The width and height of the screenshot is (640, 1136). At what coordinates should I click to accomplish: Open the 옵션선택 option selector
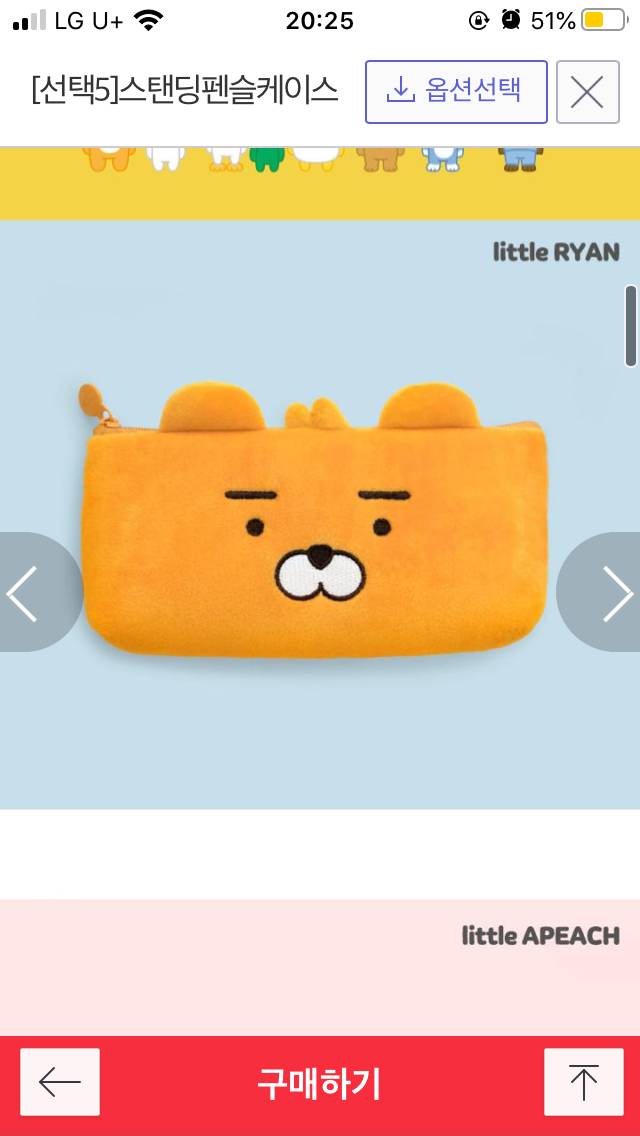tap(456, 92)
